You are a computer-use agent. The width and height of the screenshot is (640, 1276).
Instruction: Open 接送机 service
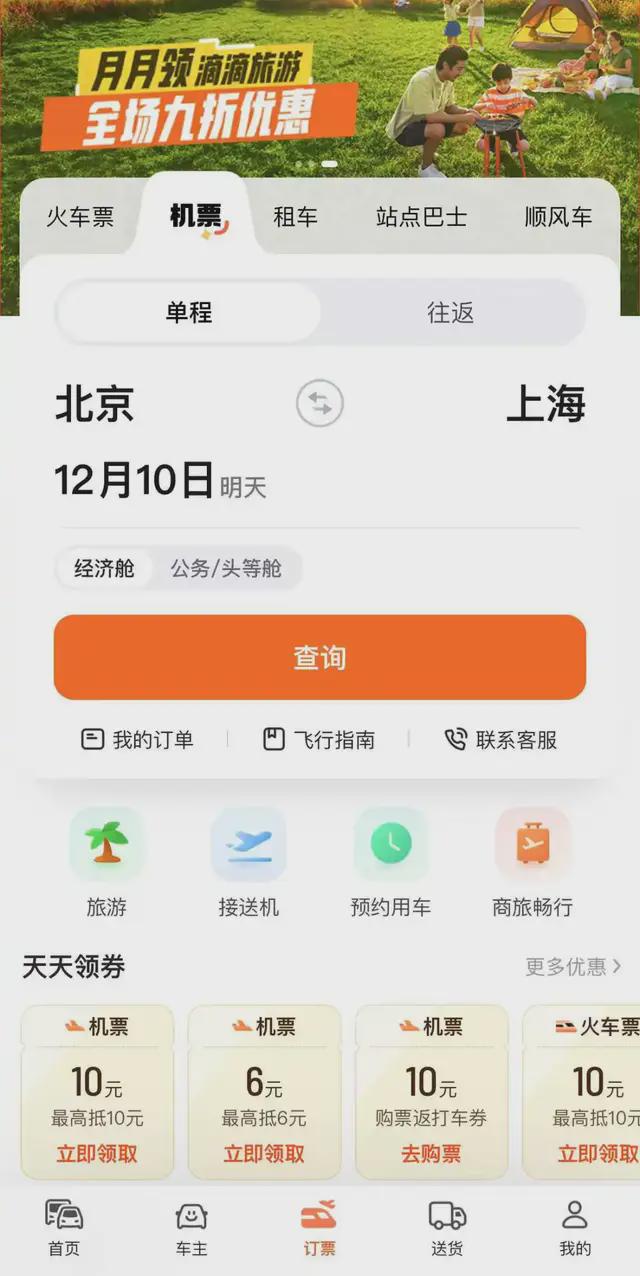click(248, 863)
